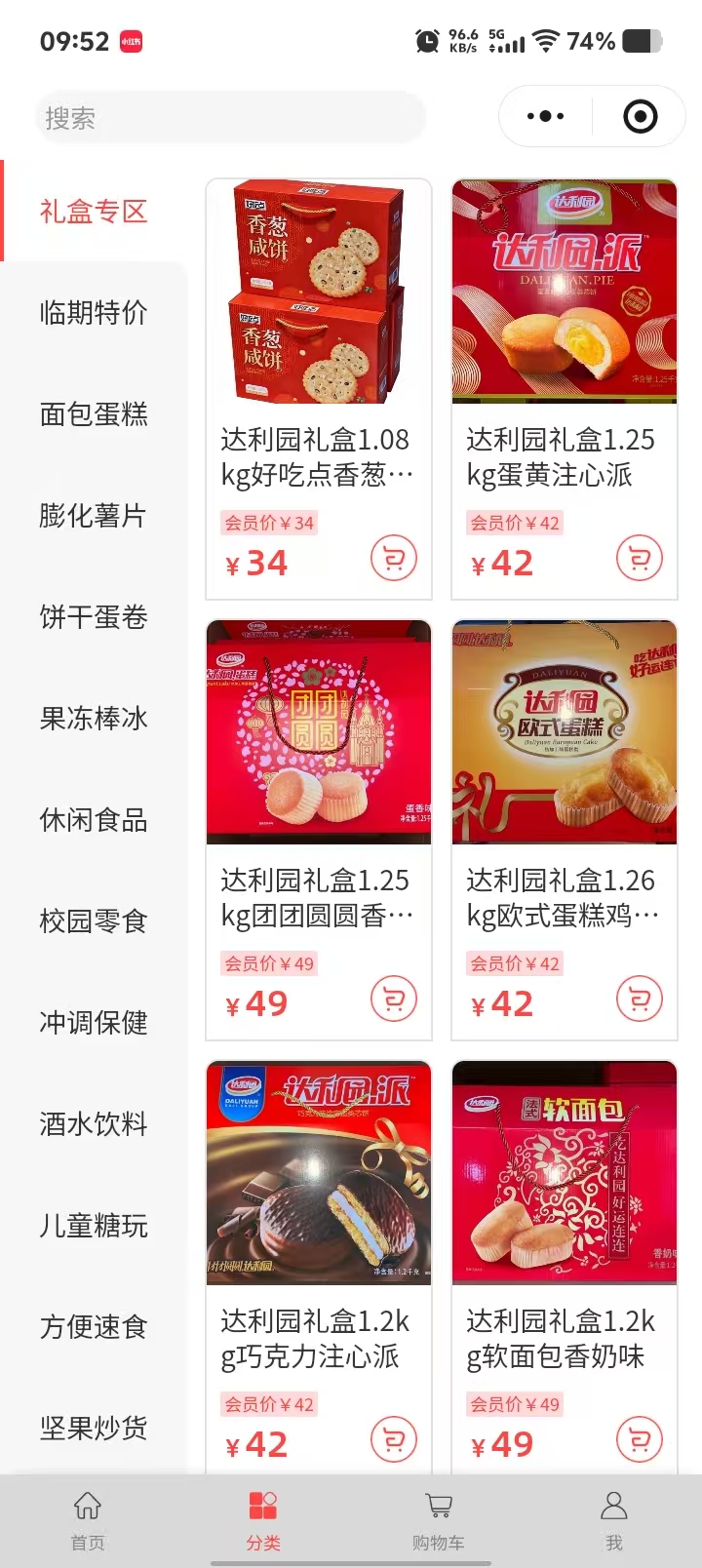
Task: Switch to the 面包蛋糕 category
Action: [94, 414]
